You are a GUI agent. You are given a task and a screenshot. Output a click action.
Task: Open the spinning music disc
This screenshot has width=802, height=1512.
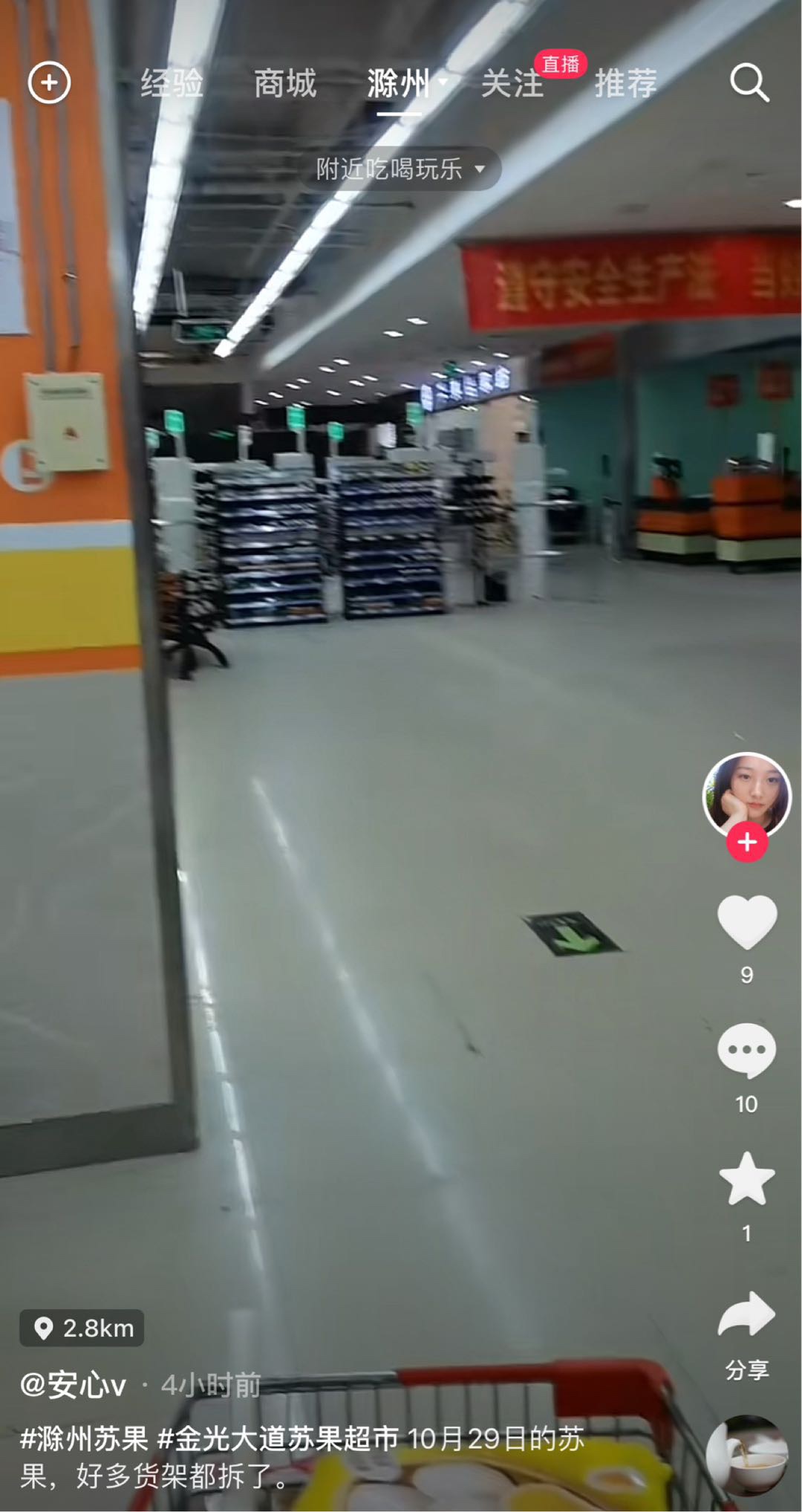[746, 1456]
